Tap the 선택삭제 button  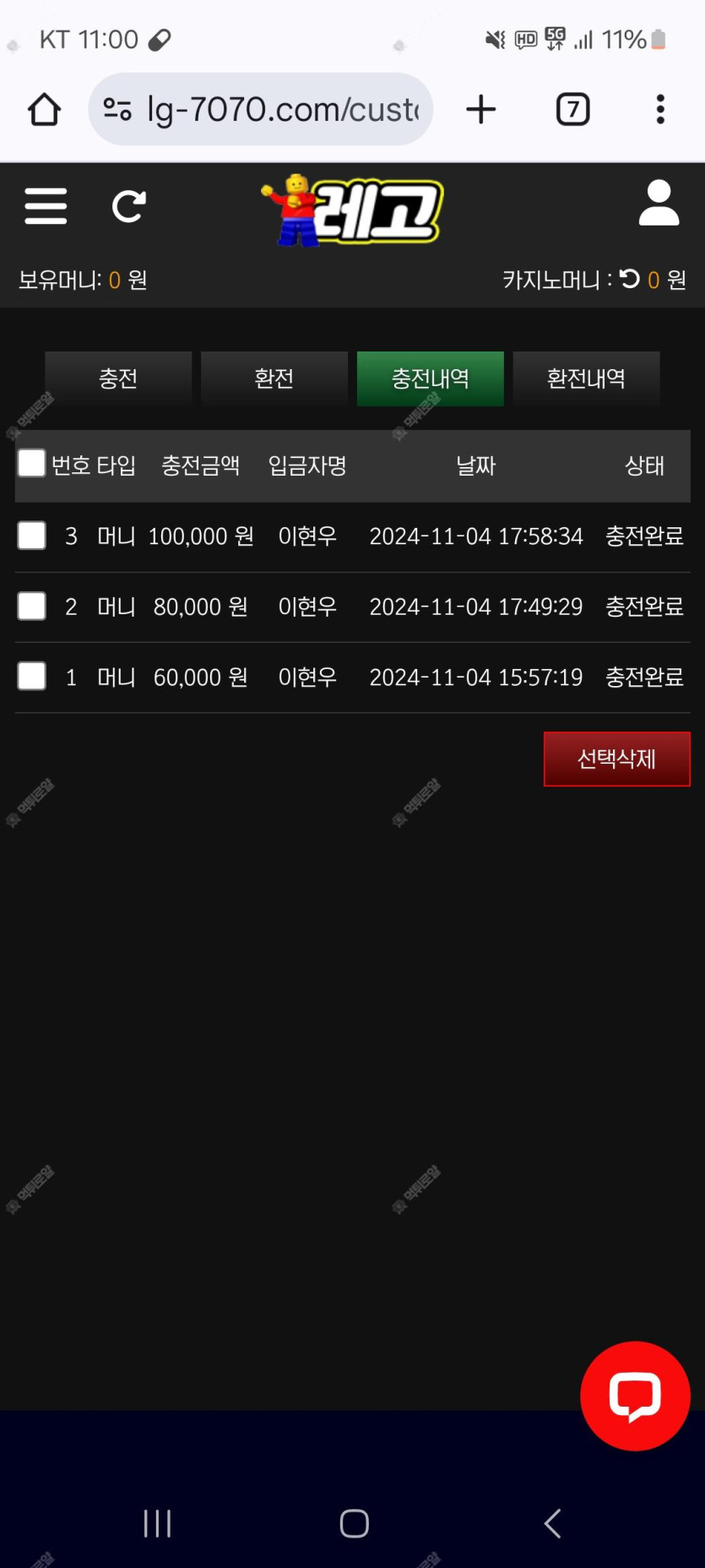point(617,759)
